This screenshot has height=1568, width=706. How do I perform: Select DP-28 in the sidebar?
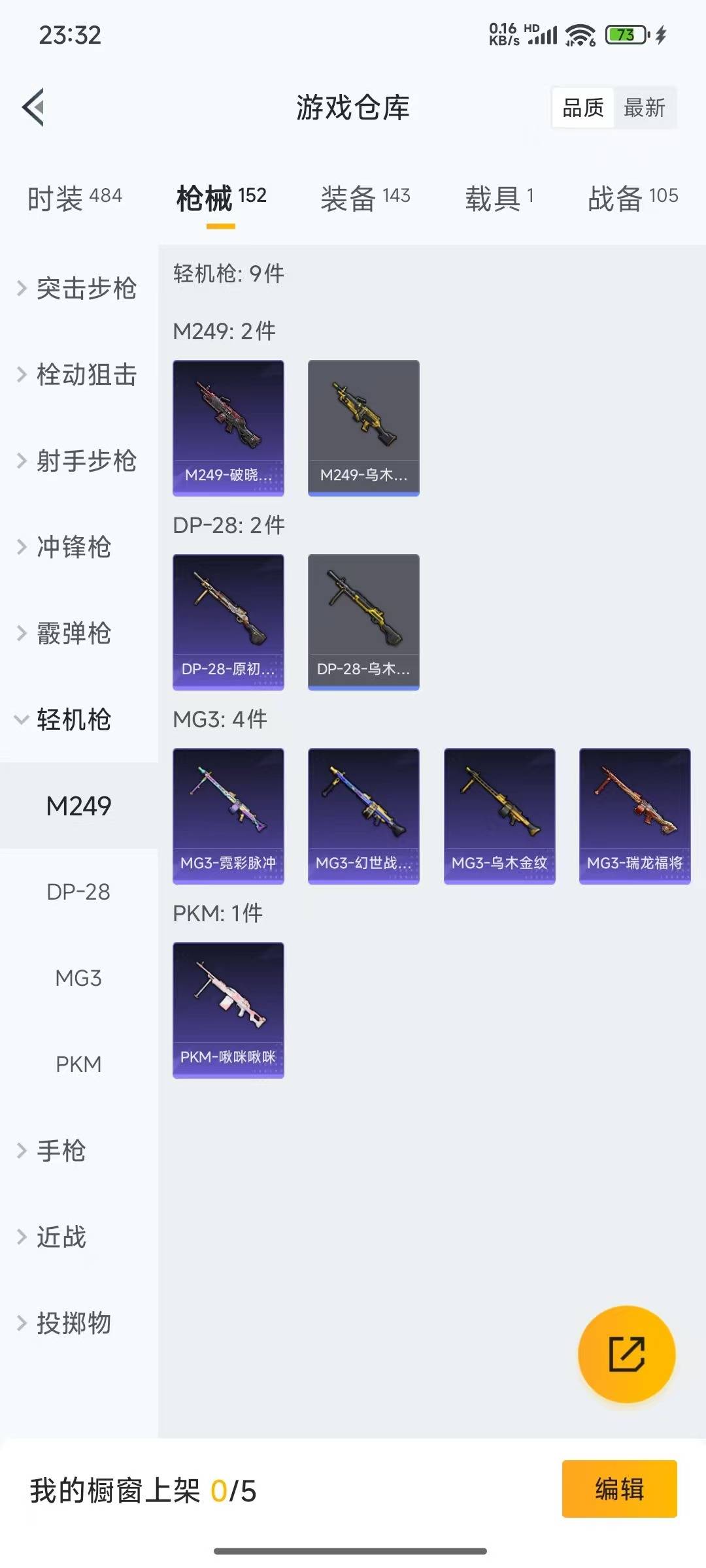[78, 892]
